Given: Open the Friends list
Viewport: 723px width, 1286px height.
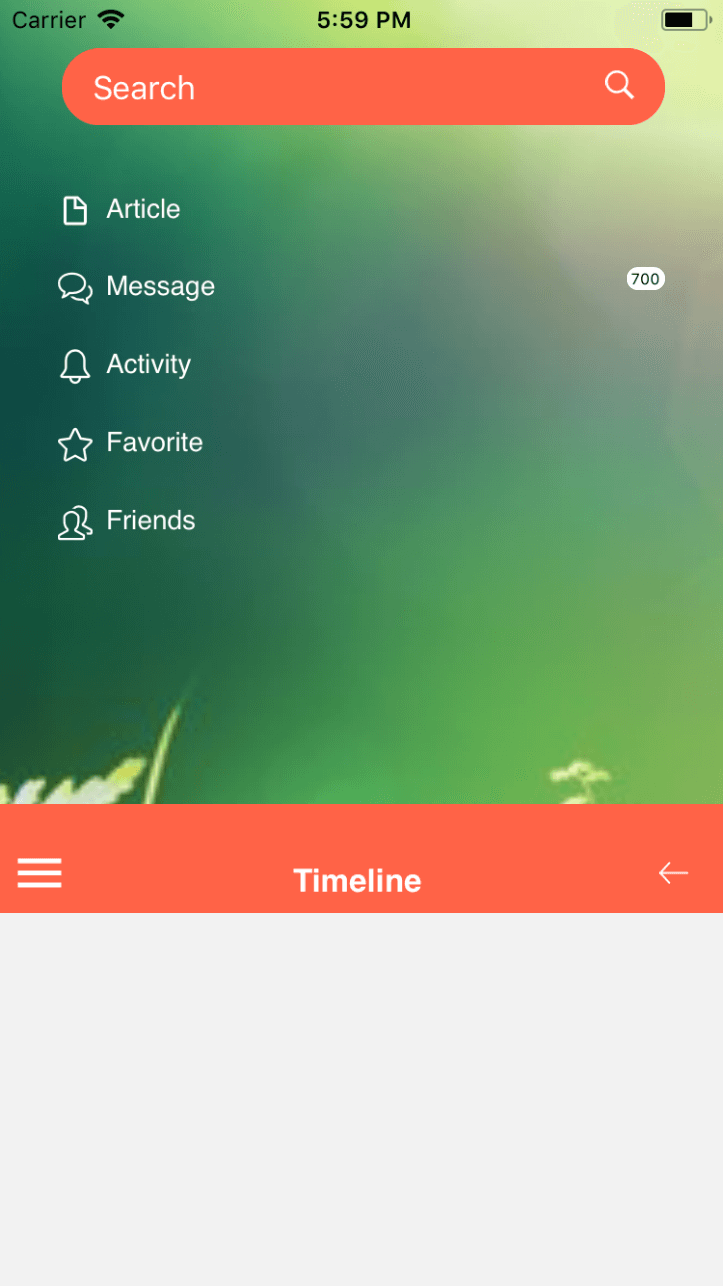Looking at the screenshot, I should pos(150,521).
